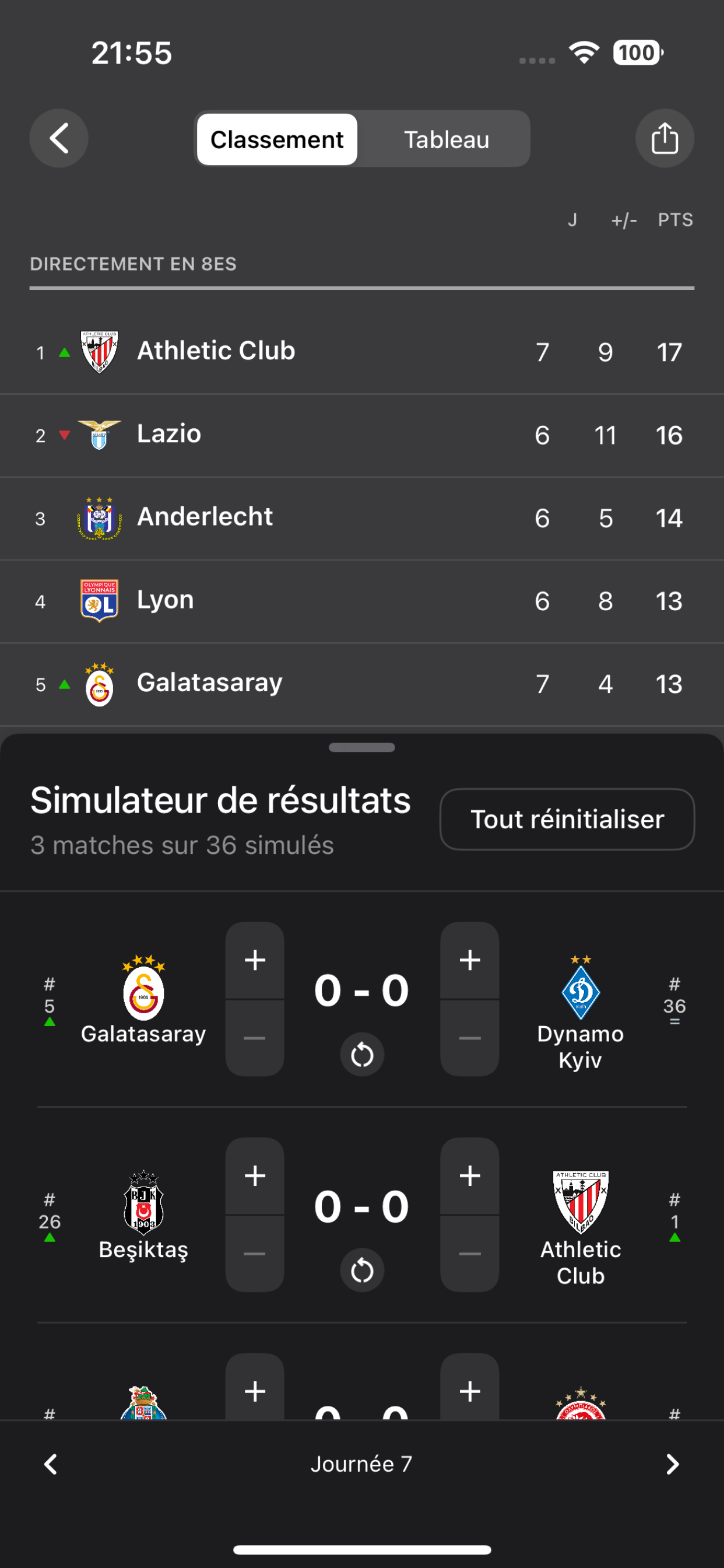
Task: Reset the Galatasaray vs Dynamo Kyiv score
Action: tap(362, 1054)
